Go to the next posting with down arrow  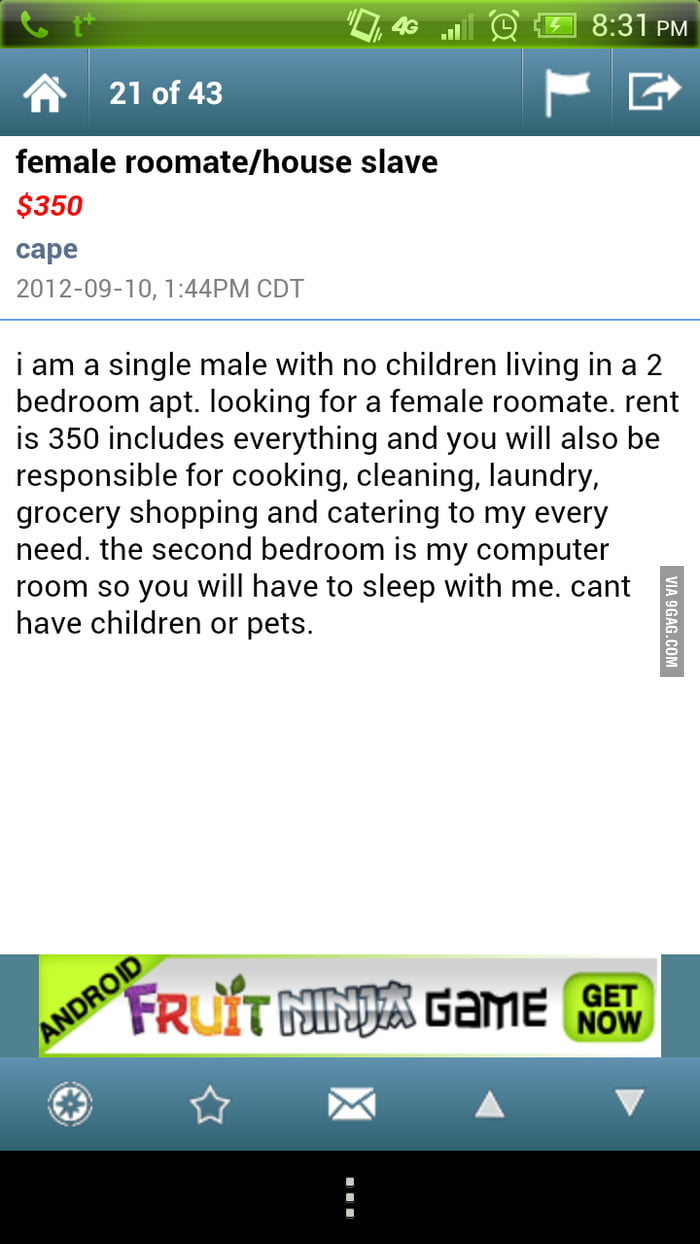[x=629, y=1103]
